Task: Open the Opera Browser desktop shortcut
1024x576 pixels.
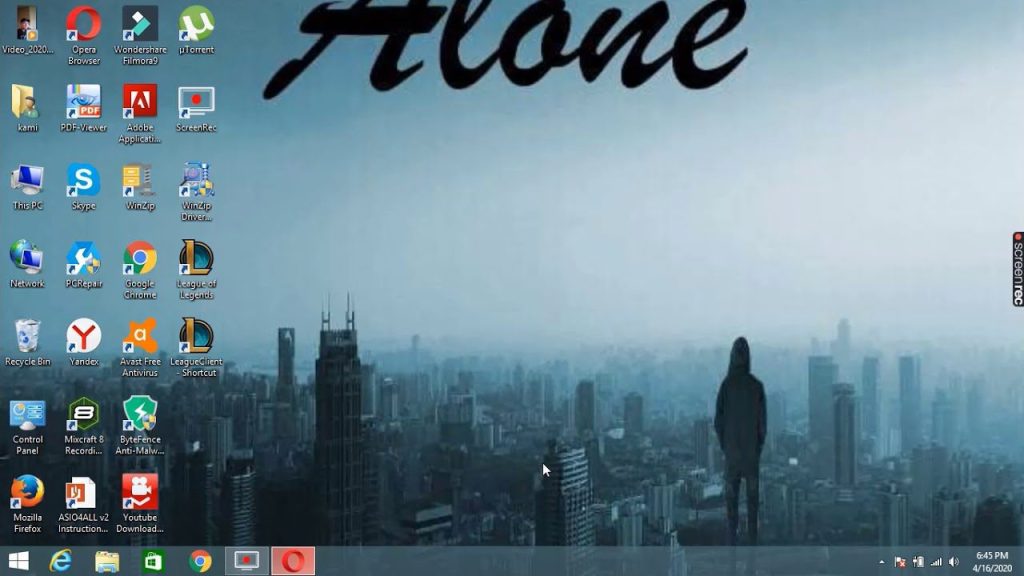Action: [x=84, y=24]
